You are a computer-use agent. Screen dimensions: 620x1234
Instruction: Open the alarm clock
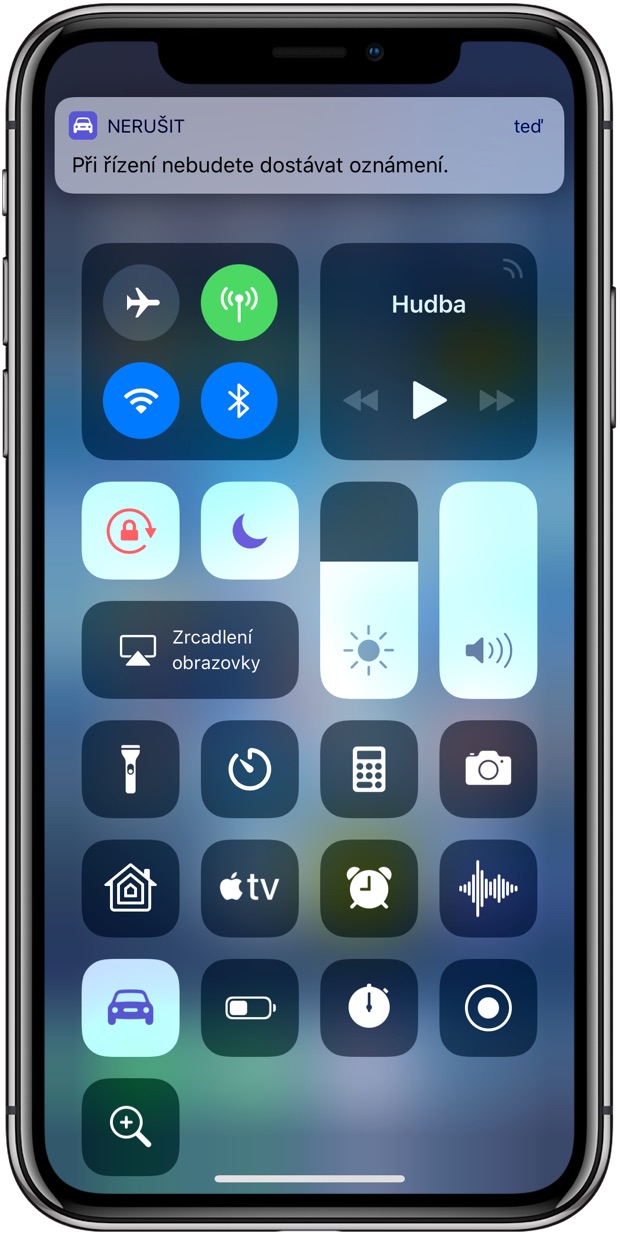[x=369, y=888]
